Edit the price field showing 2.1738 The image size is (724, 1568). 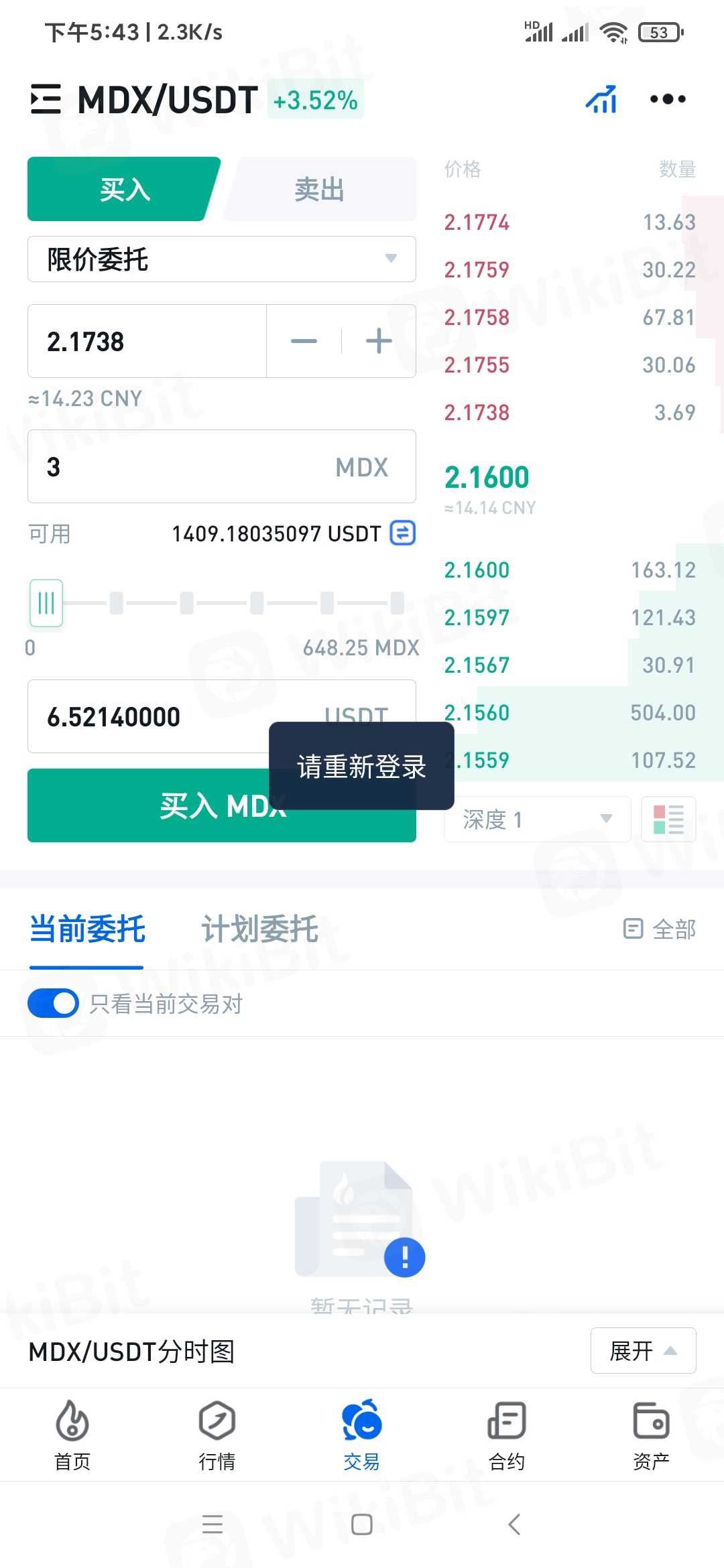[x=147, y=341]
